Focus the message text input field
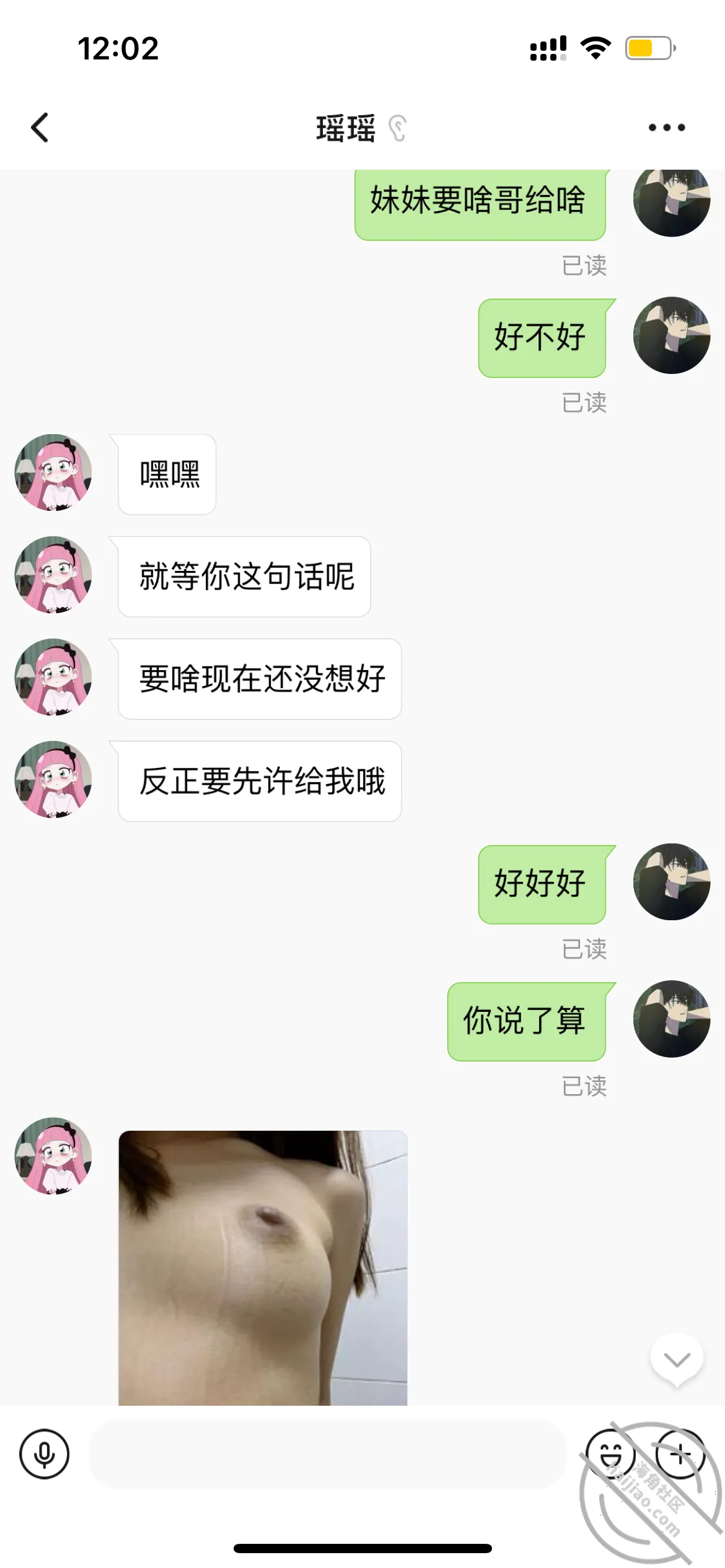This screenshot has width=725, height=1568. (x=328, y=1454)
